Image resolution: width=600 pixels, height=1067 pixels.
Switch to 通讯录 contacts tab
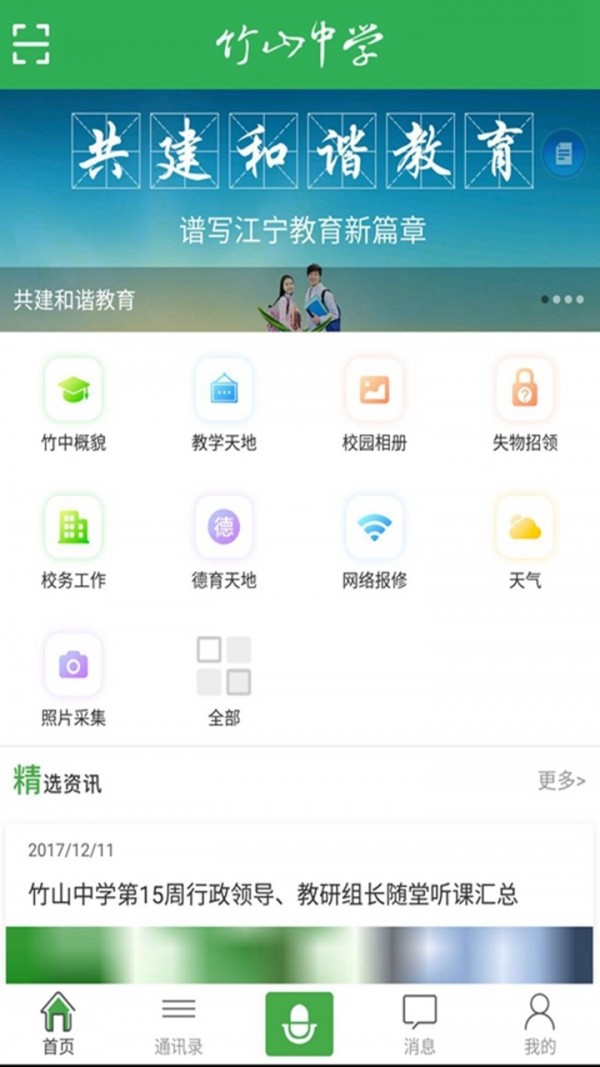click(x=179, y=1025)
